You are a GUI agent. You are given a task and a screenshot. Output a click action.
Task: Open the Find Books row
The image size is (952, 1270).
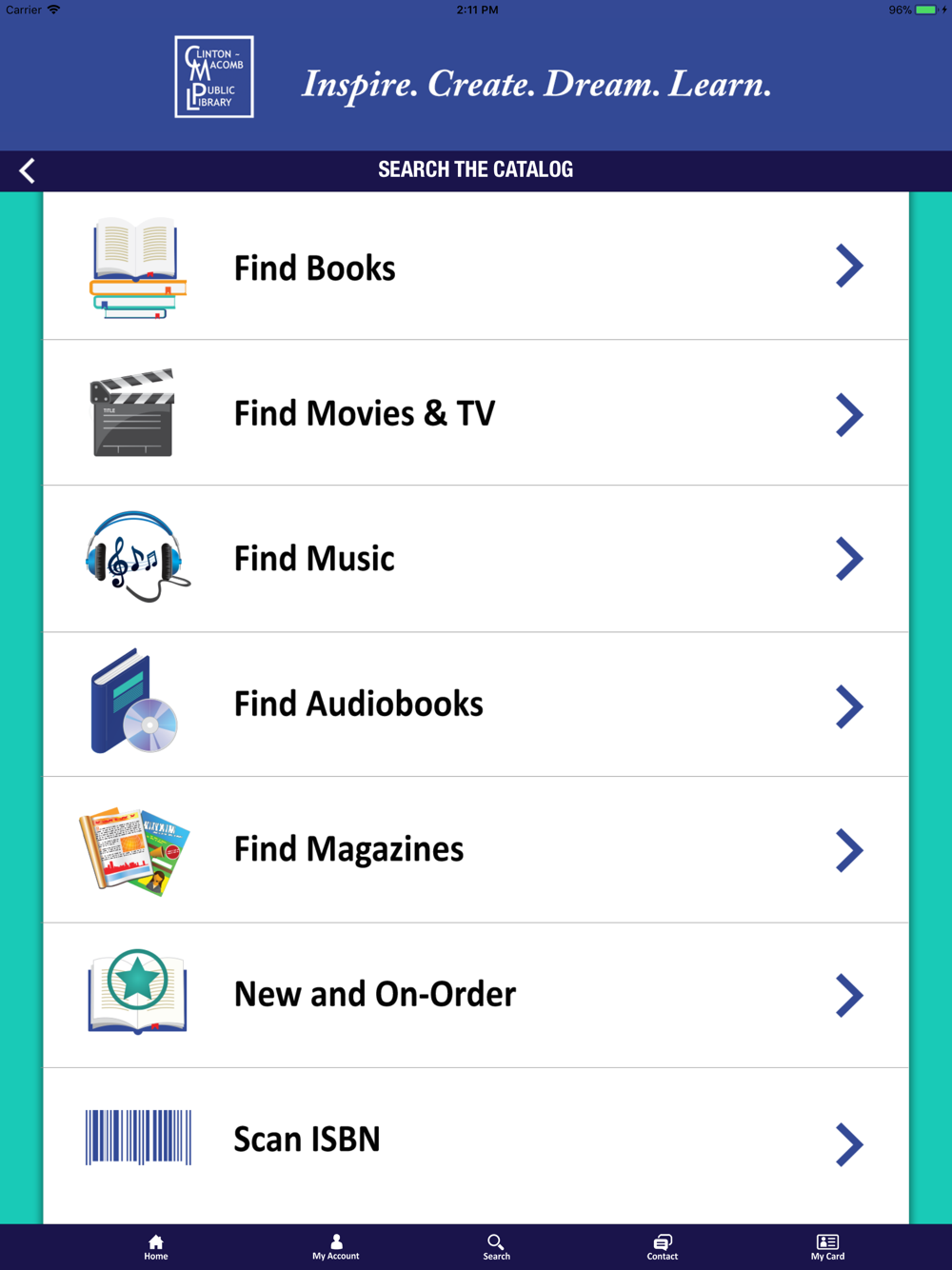coord(476,268)
